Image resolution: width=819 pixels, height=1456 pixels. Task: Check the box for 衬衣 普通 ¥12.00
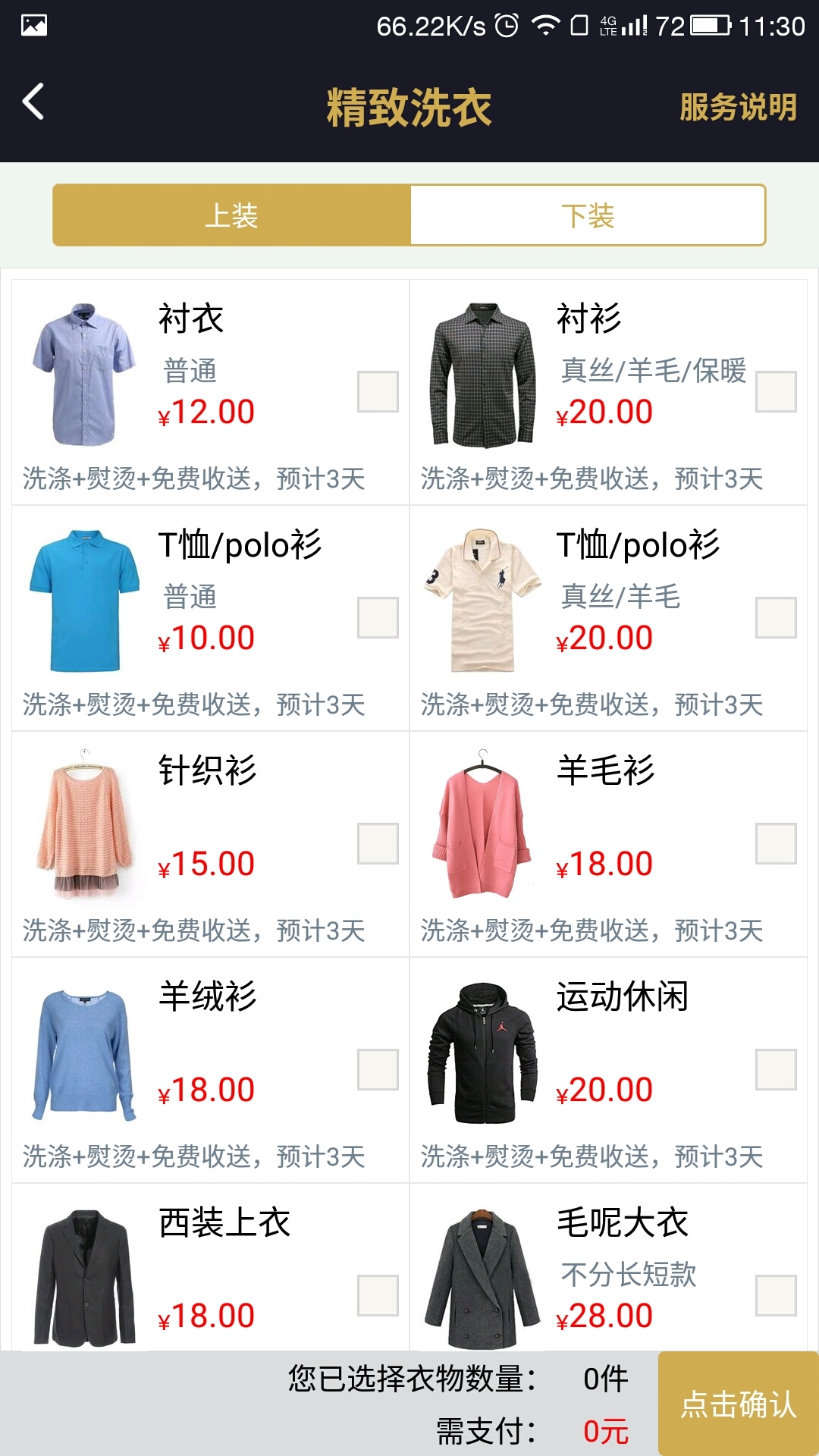coord(378,391)
